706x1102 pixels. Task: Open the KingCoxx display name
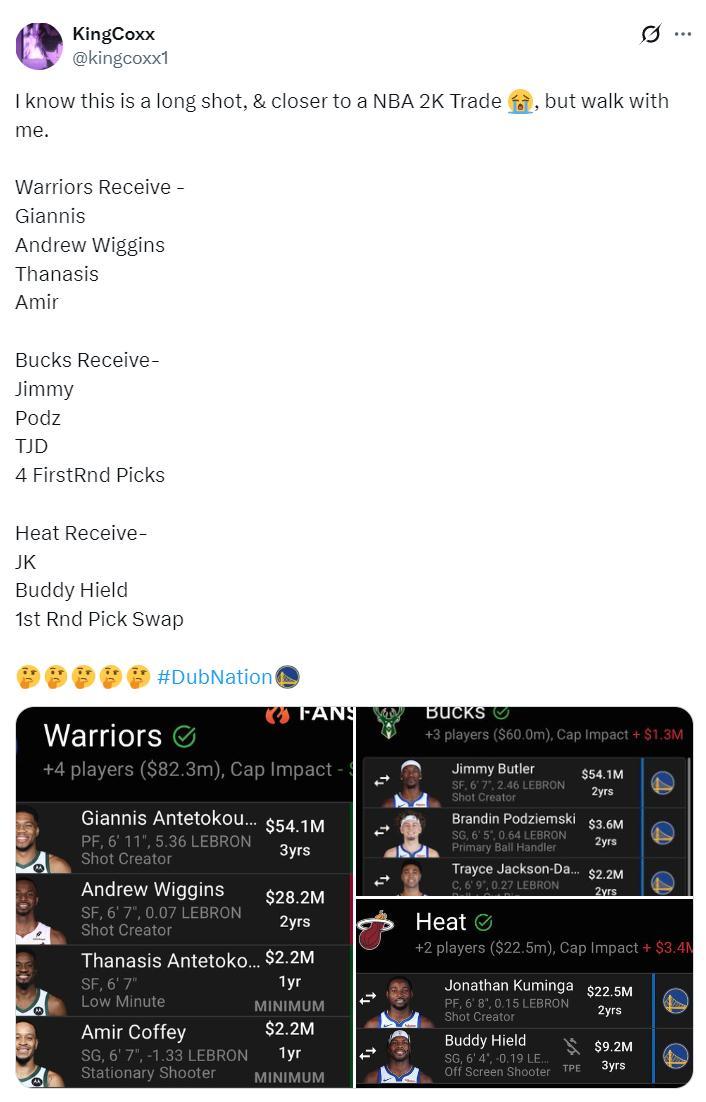tap(113, 34)
